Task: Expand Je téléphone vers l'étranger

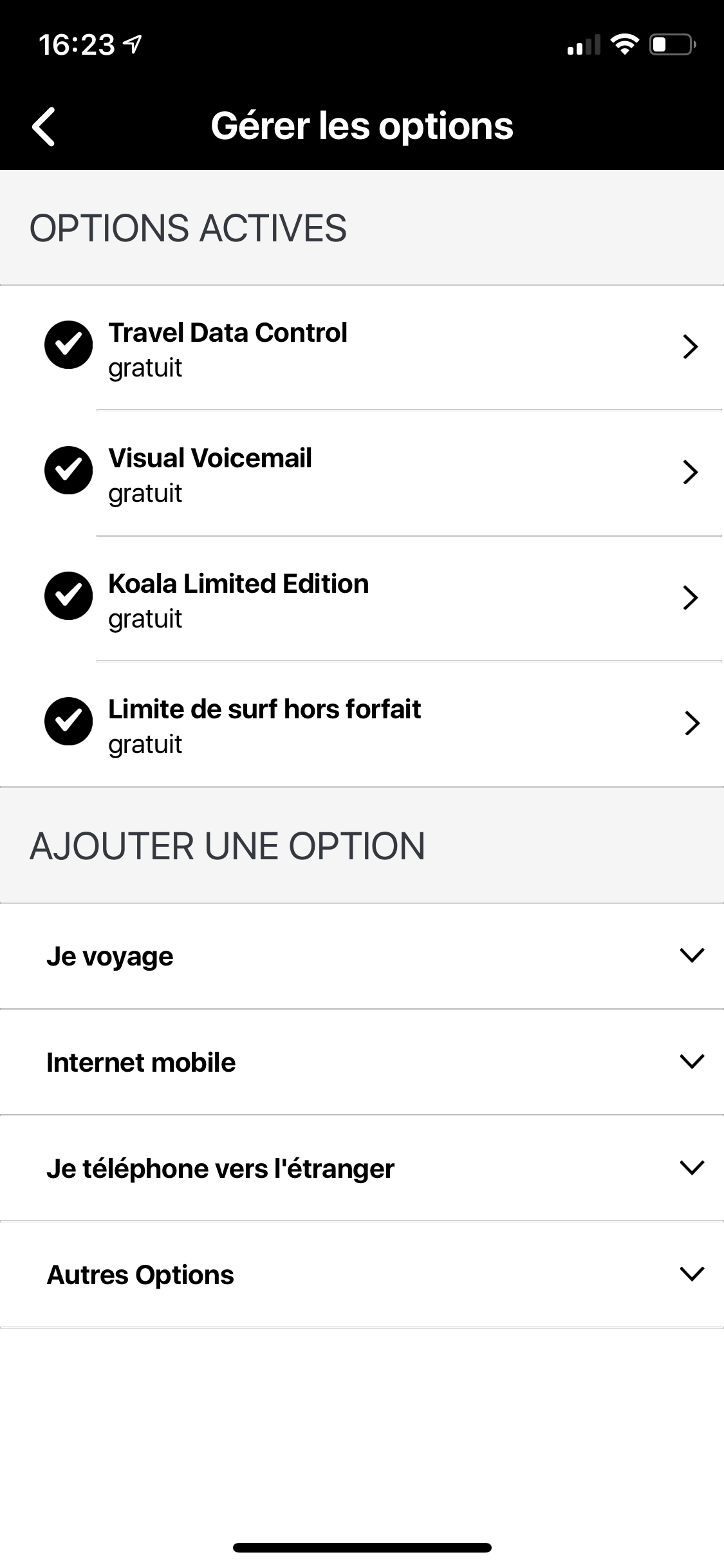Action: pyautogui.click(x=362, y=1168)
